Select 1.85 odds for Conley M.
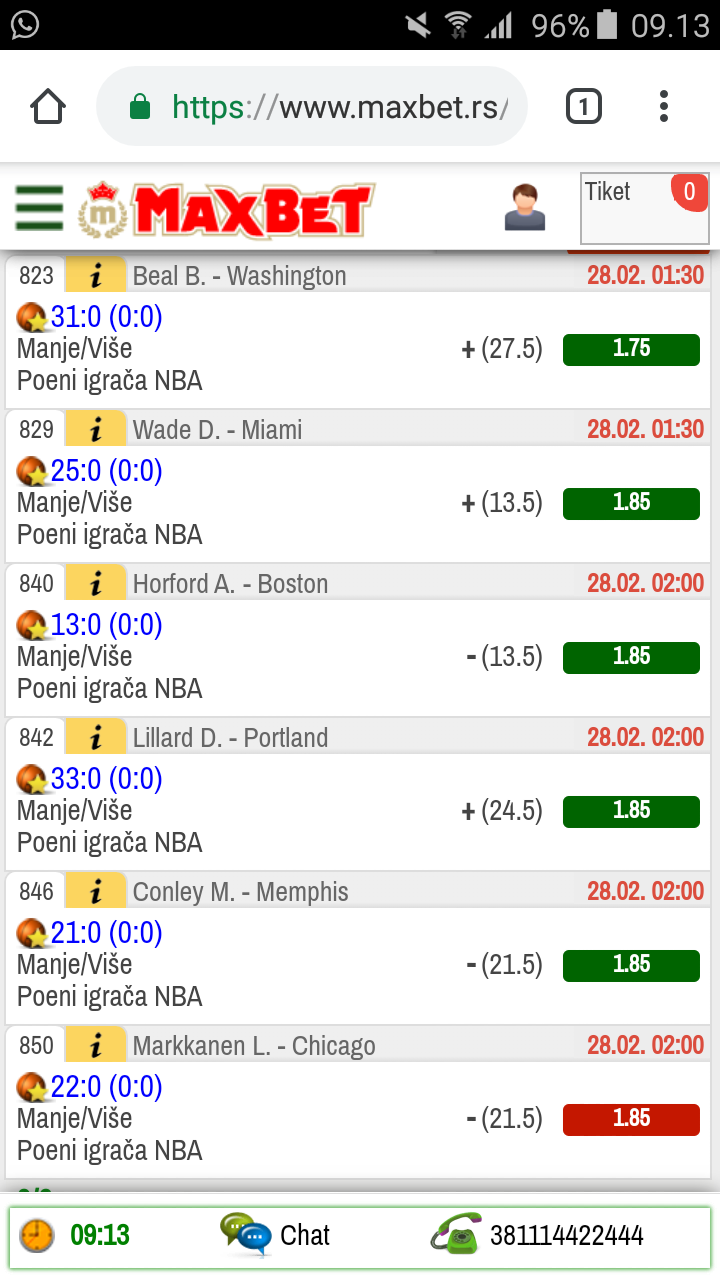Screen dimensions: 720x1280 coord(631,965)
